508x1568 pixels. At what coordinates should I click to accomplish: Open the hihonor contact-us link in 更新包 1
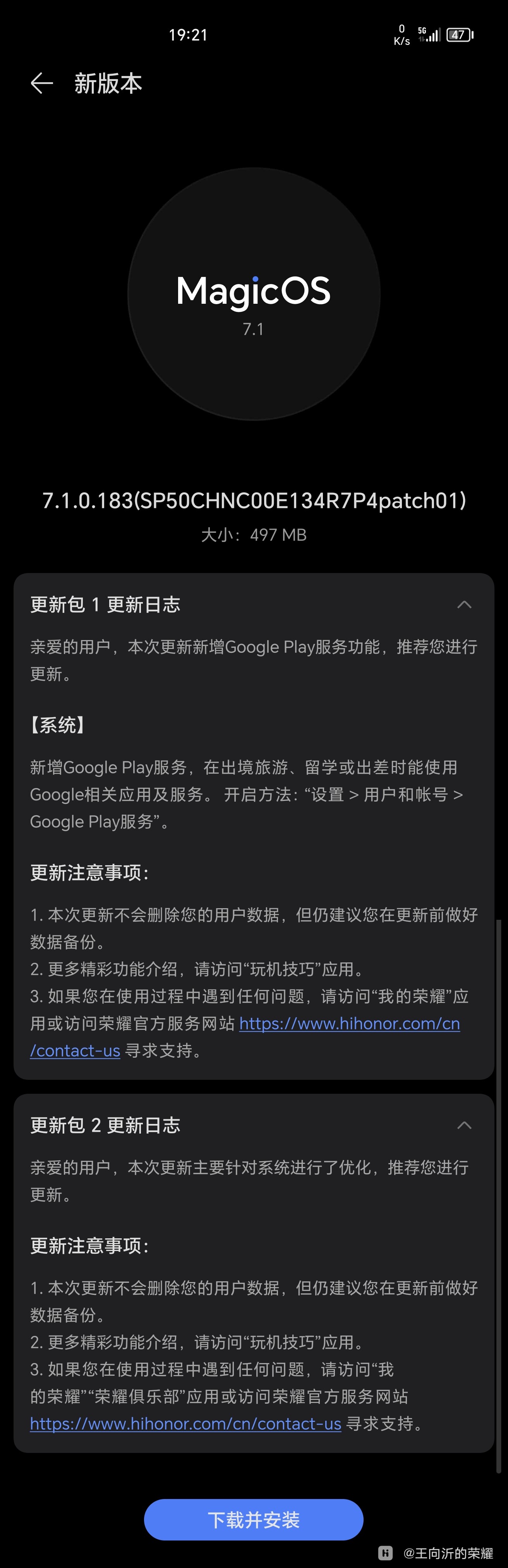tap(349, 1024)
